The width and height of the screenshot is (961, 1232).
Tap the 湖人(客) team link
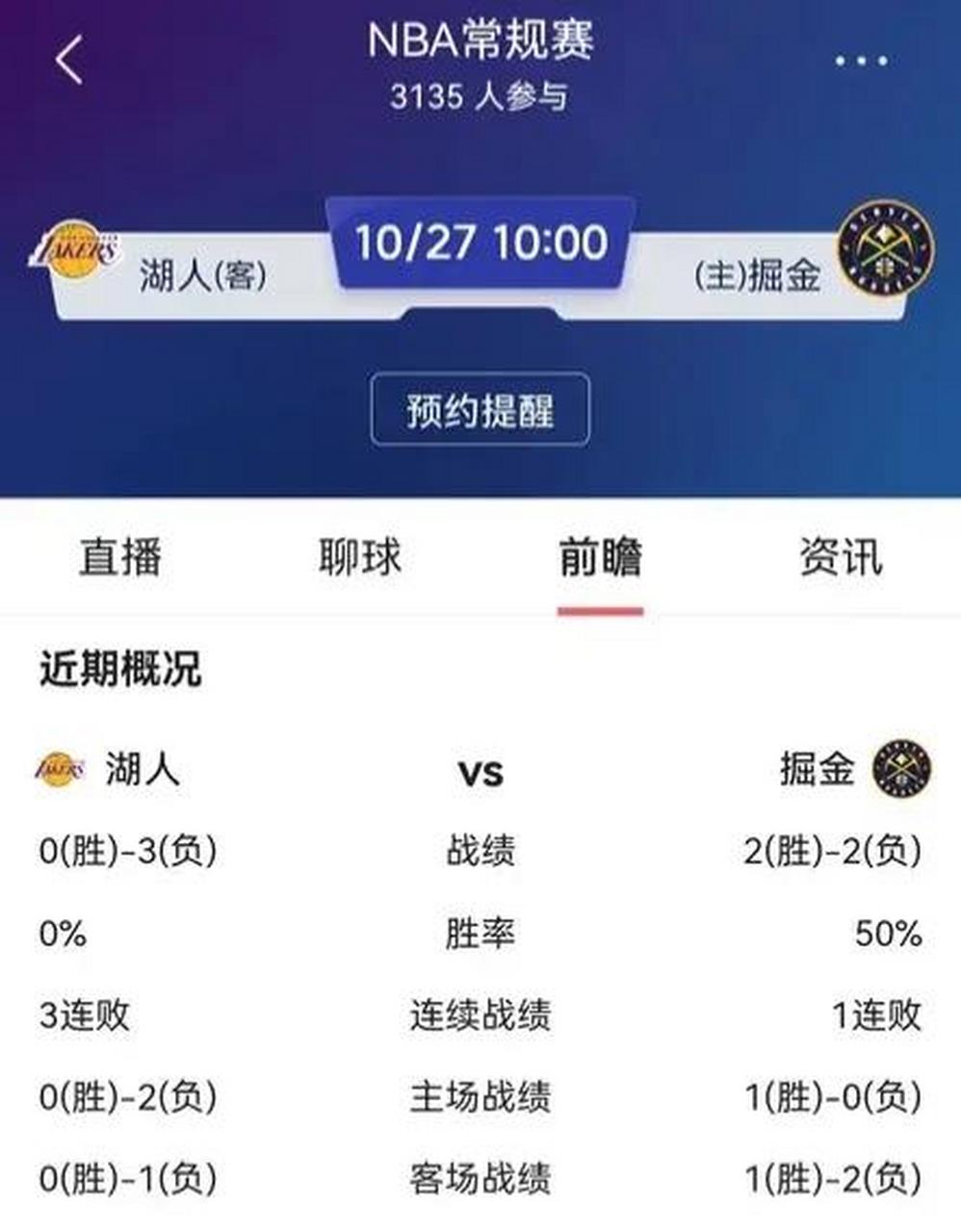click(x=204, y=274)
